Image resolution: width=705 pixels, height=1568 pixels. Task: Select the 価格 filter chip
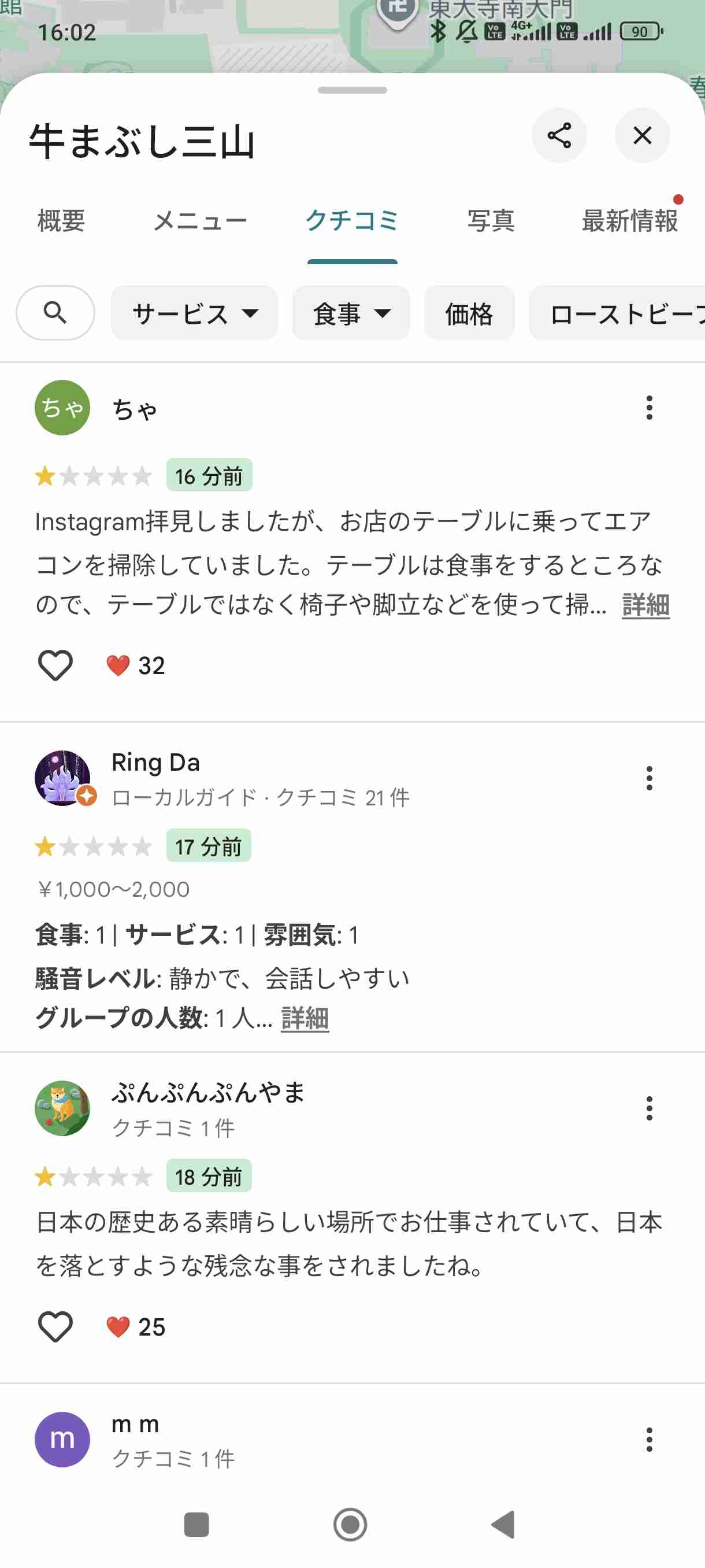469,313
